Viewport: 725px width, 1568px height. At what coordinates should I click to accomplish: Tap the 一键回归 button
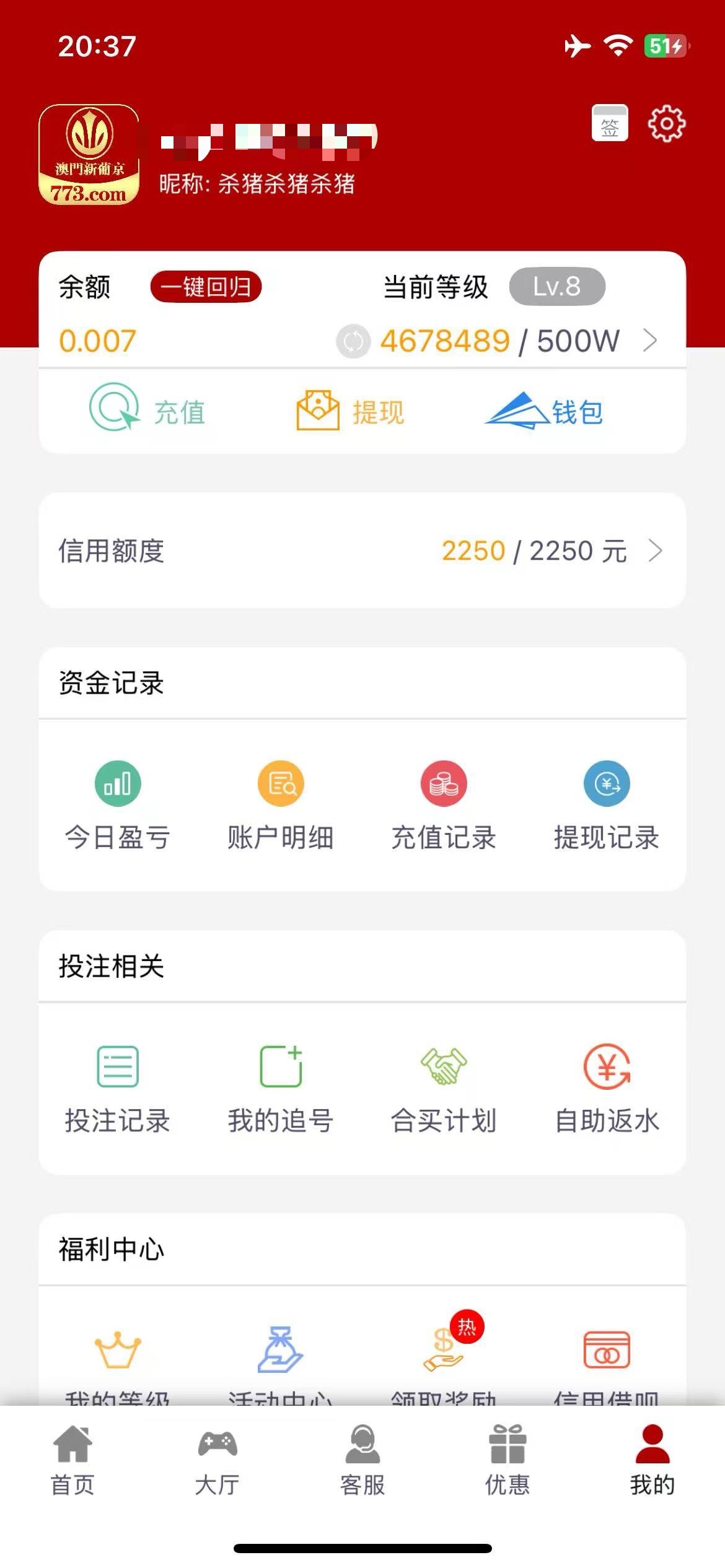pyautogui.click(x=206, y=287)
